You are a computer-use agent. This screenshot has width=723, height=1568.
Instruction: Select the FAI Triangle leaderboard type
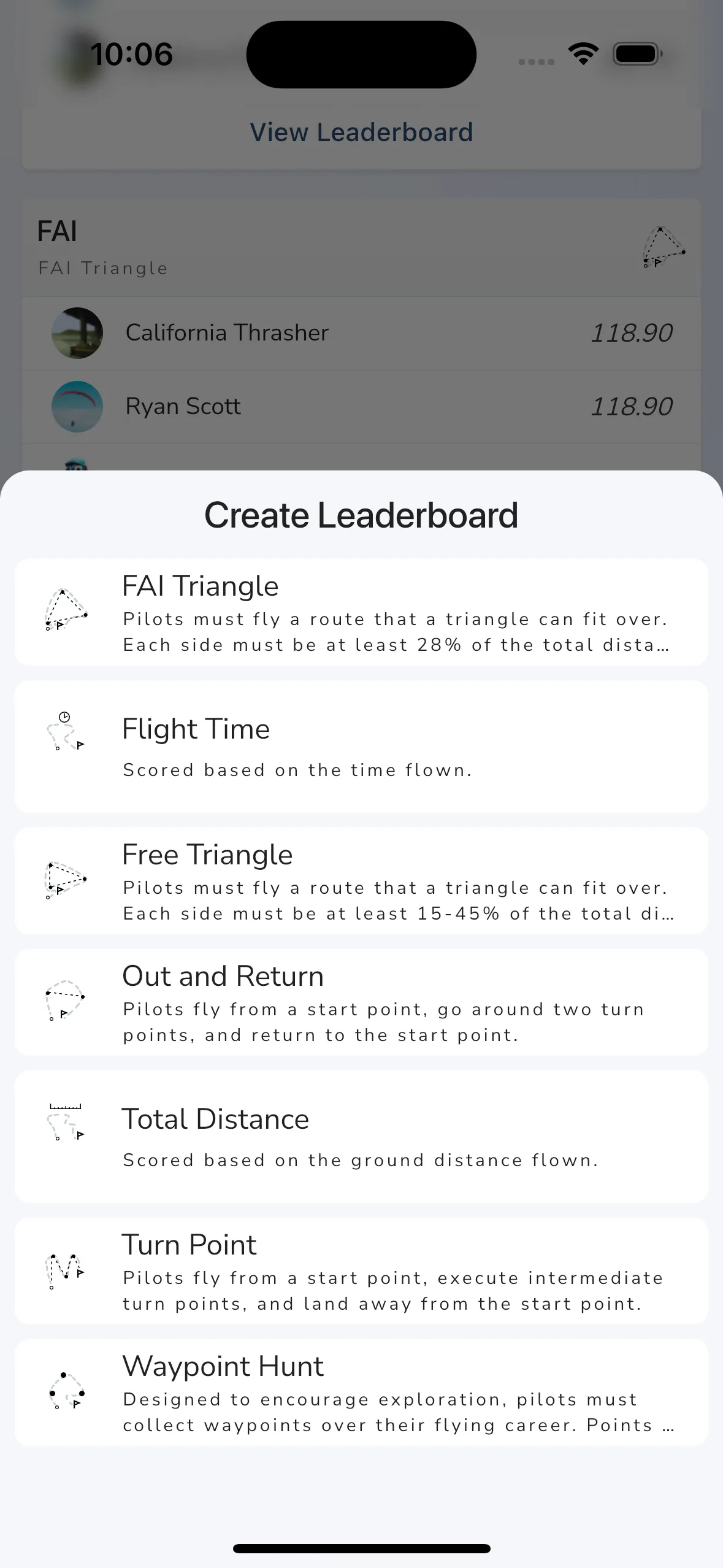tap(361, 612)
